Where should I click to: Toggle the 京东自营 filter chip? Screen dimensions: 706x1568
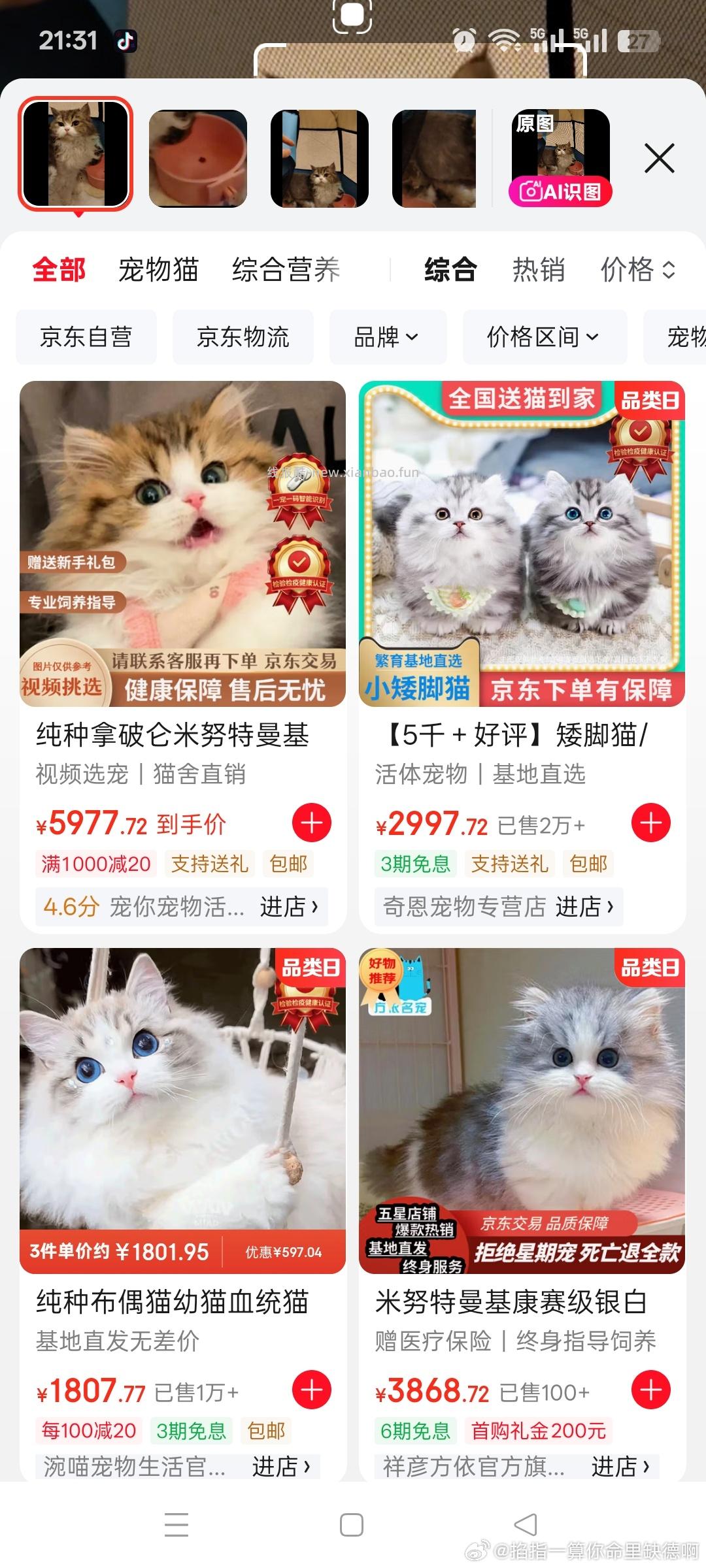click(87, 337)
